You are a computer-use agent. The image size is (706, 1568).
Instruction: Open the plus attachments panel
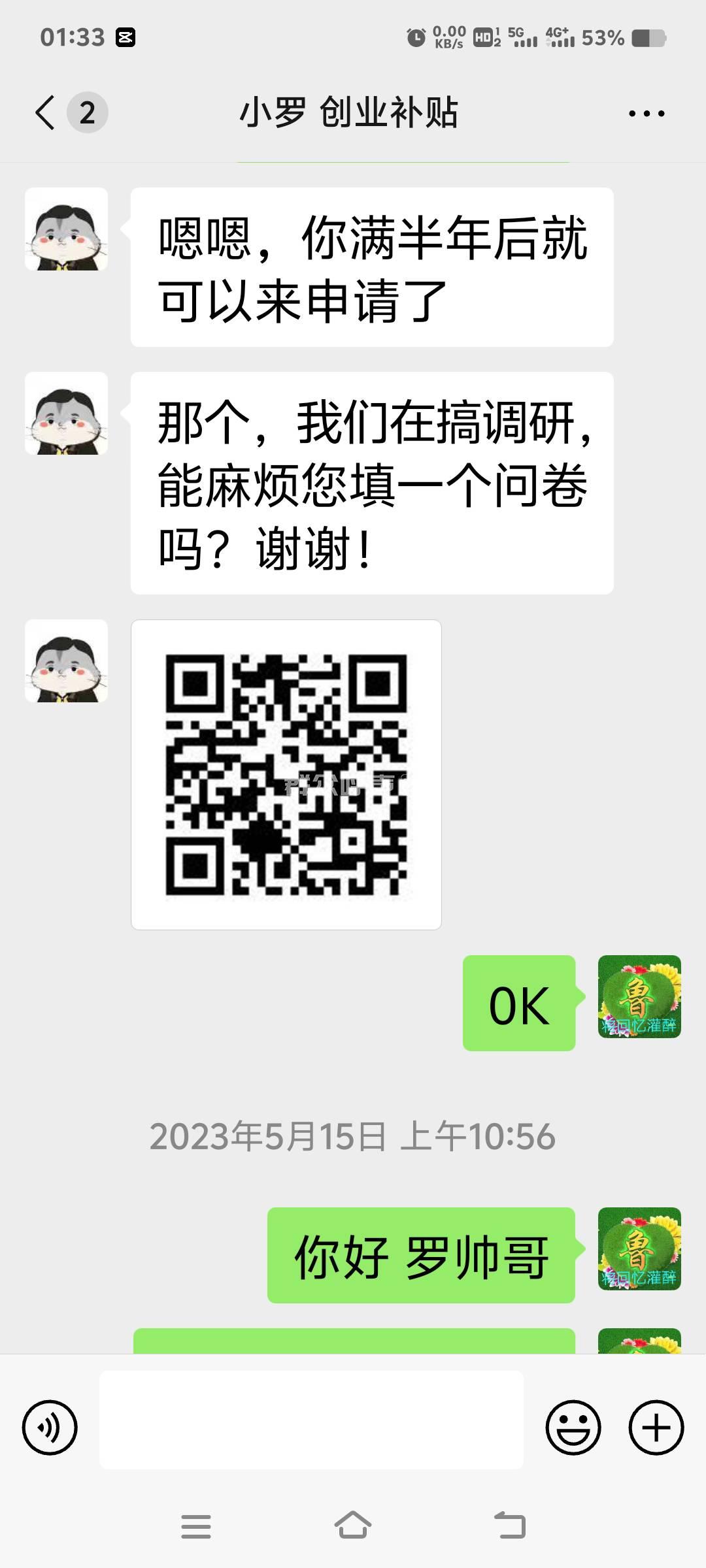(x=656, y=1428)
